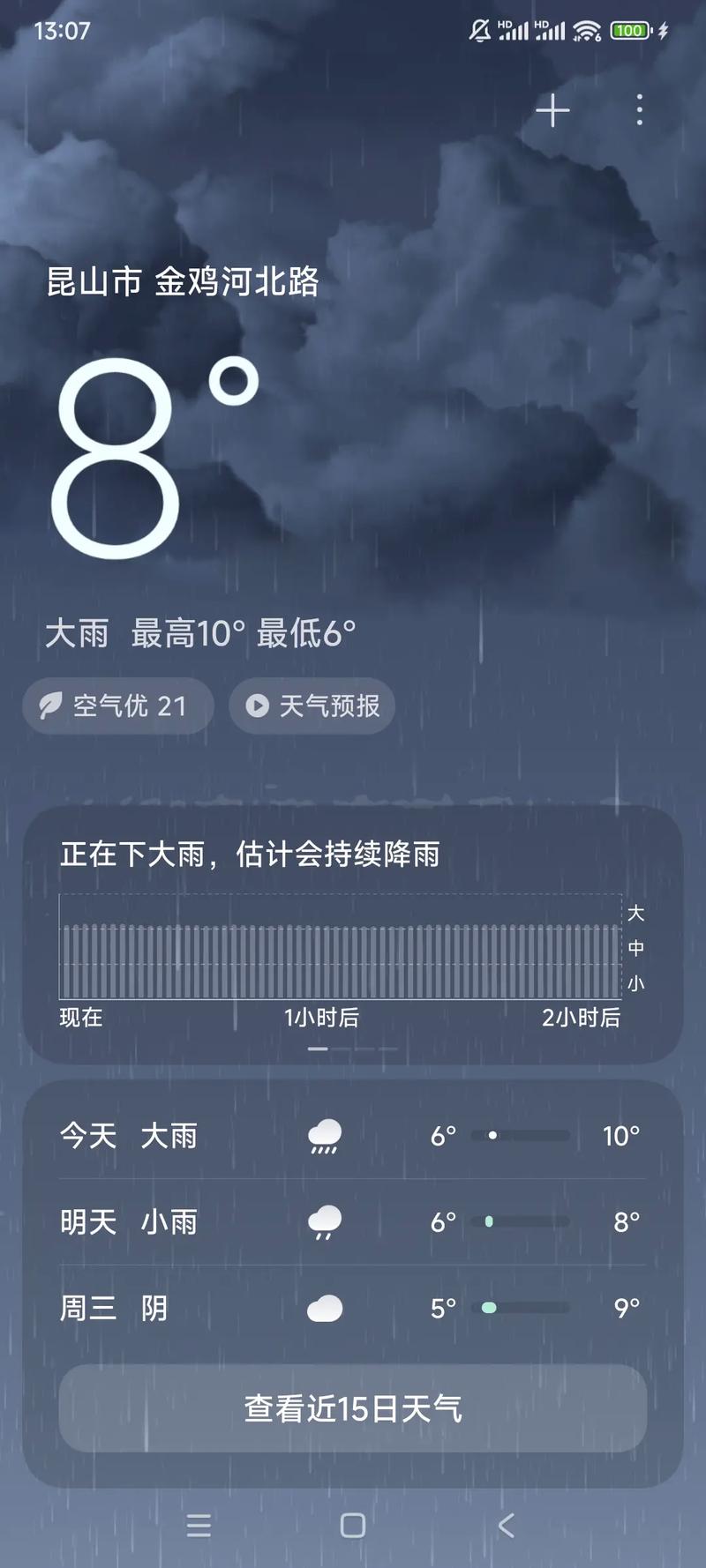Tap the back navigation arrow
Viewport: 706px width, 1568px height.
pyautogui.click(x=505, y=1526)
